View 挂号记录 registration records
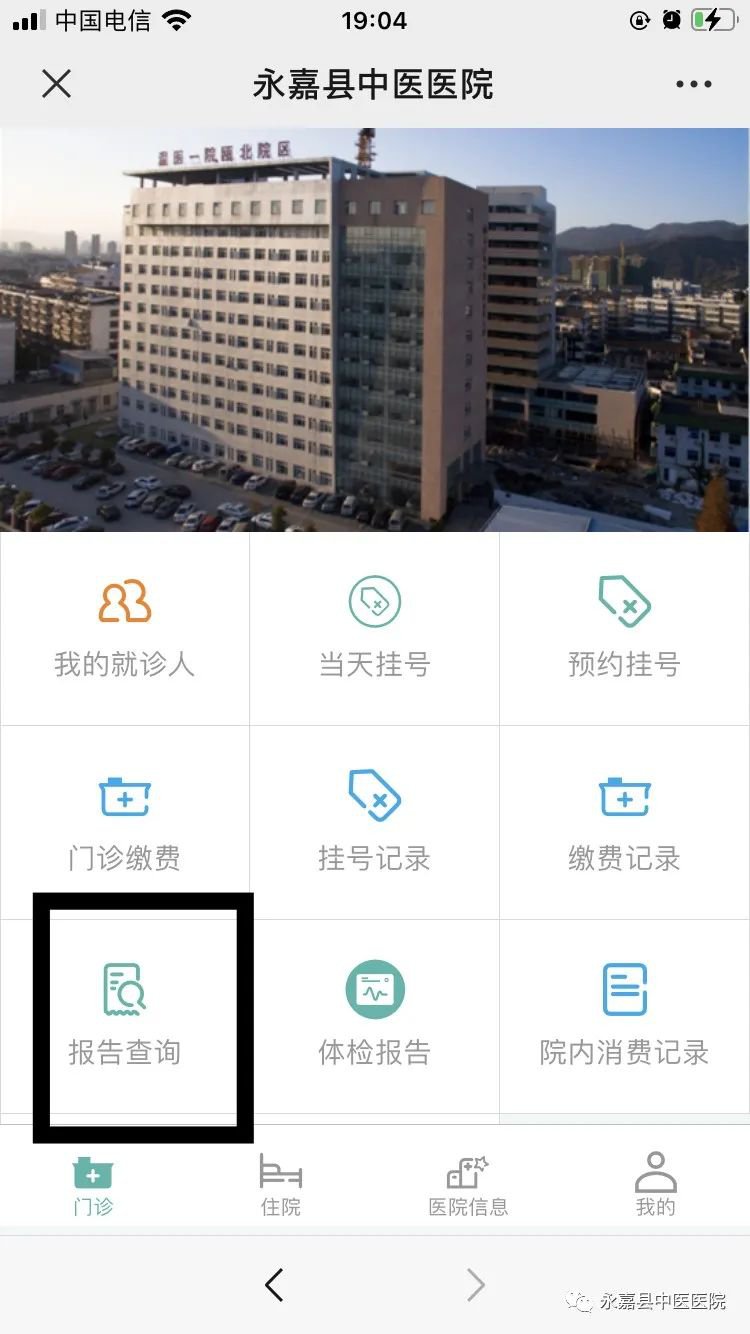Image resolution: width=750 pixels, height=1334 pixels. coord(374,822)
